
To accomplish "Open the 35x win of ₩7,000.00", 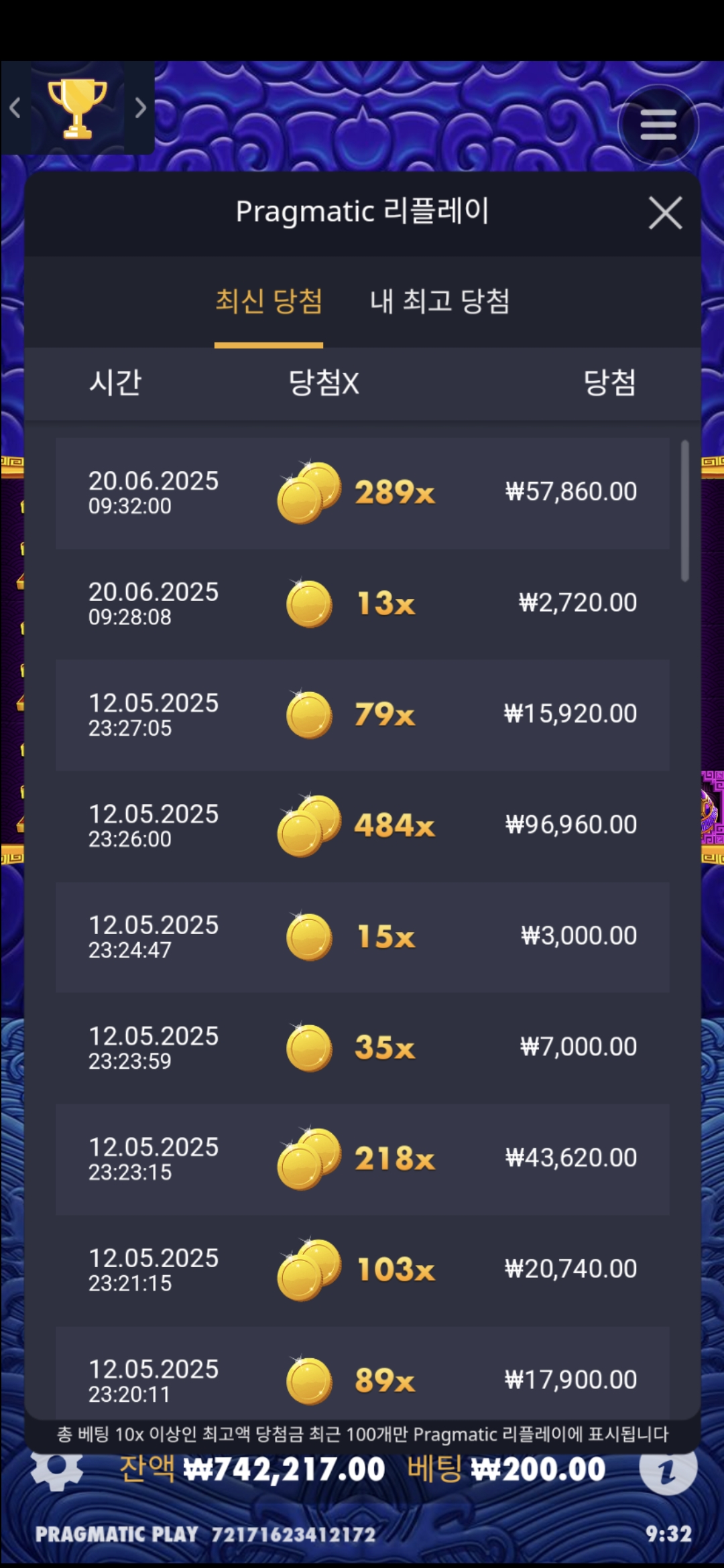I will tap(362, 1047).
